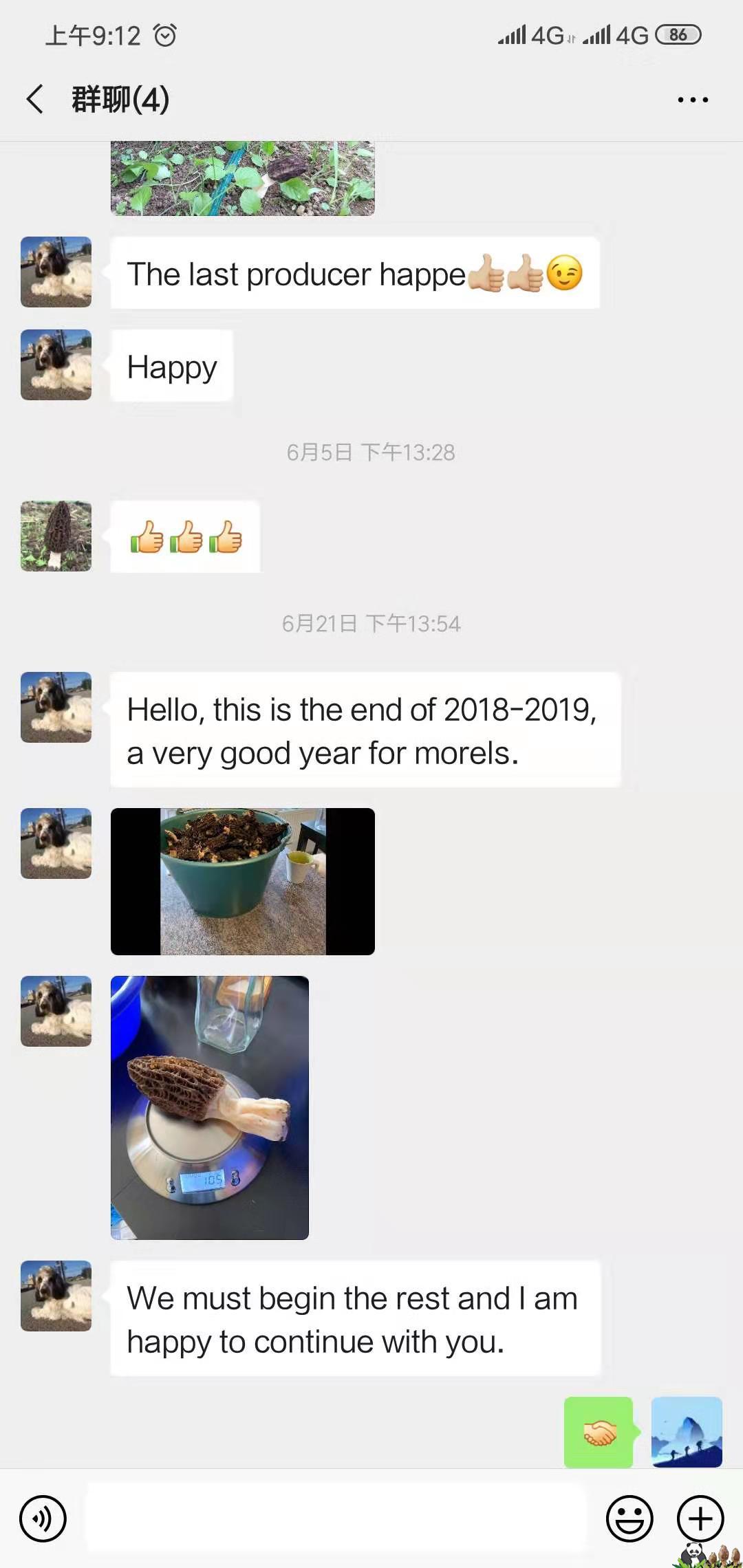Open the plus attachments menu

[x=700, y=1518]
